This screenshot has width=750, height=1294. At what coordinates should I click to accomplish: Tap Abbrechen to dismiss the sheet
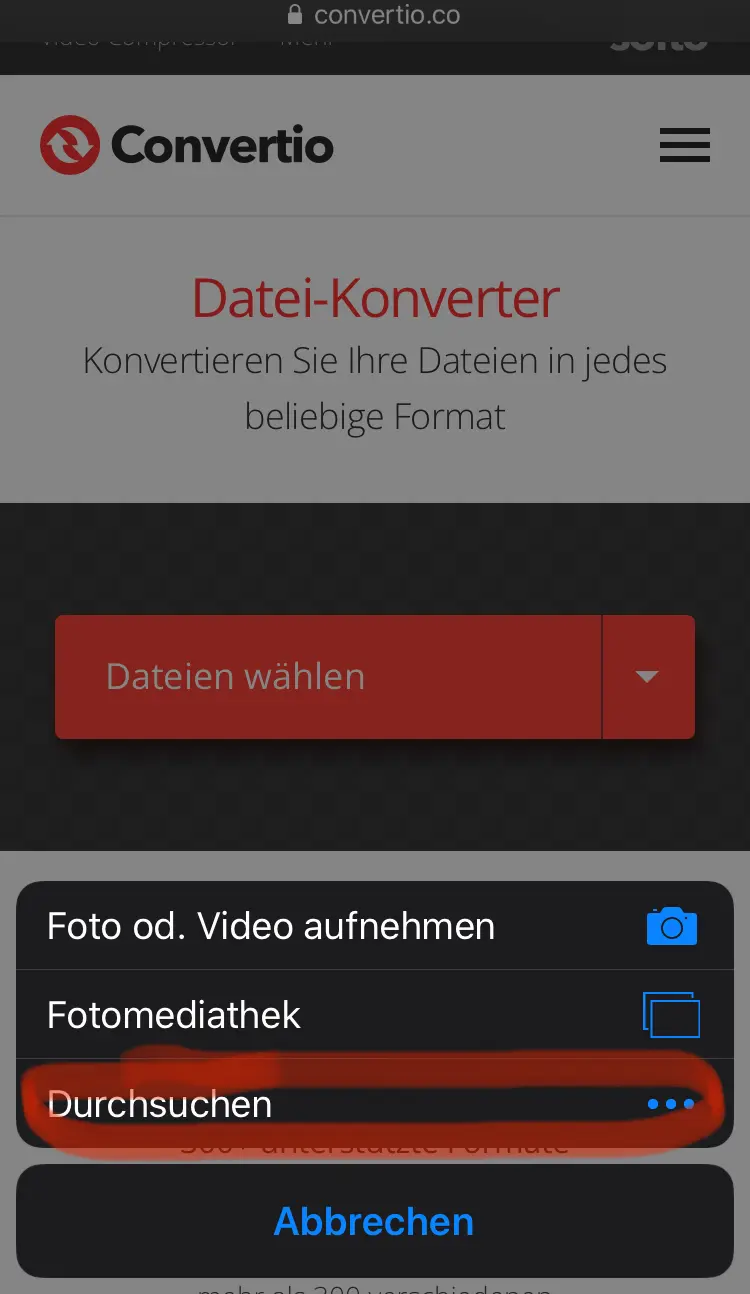(x=374, y=1221)
